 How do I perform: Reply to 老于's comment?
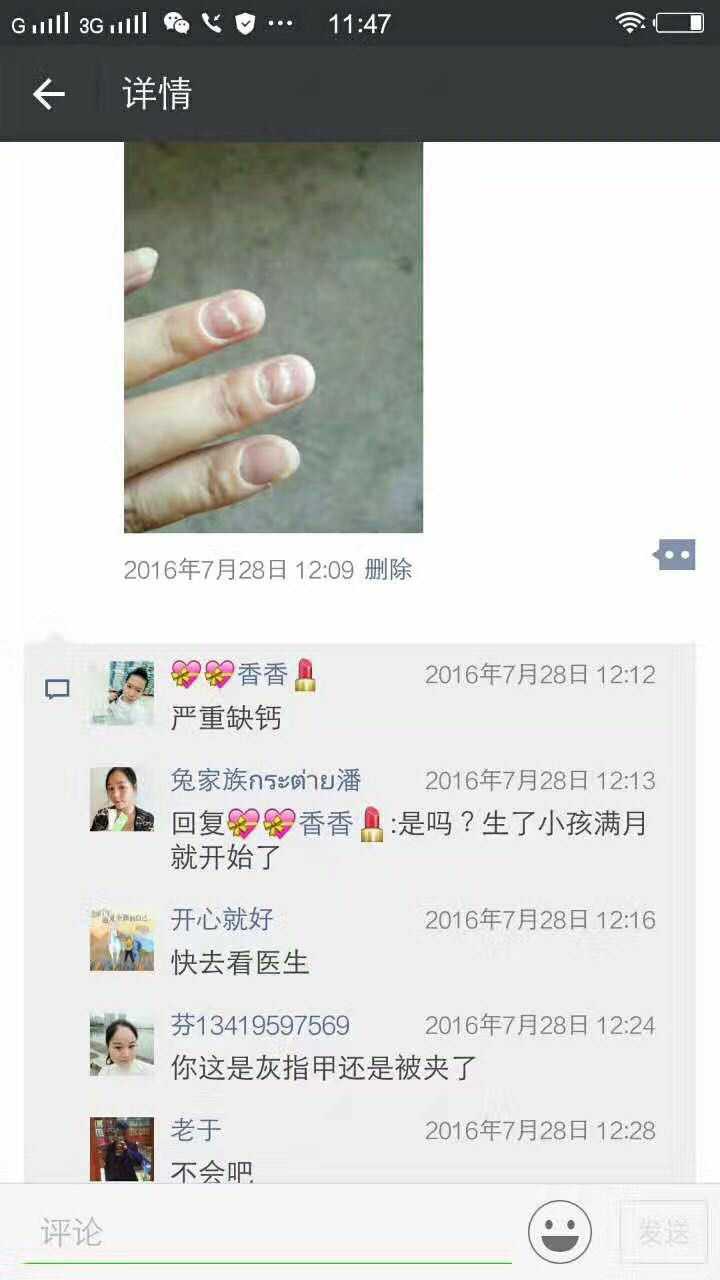pyautogui.click(x=212, y=1168)
